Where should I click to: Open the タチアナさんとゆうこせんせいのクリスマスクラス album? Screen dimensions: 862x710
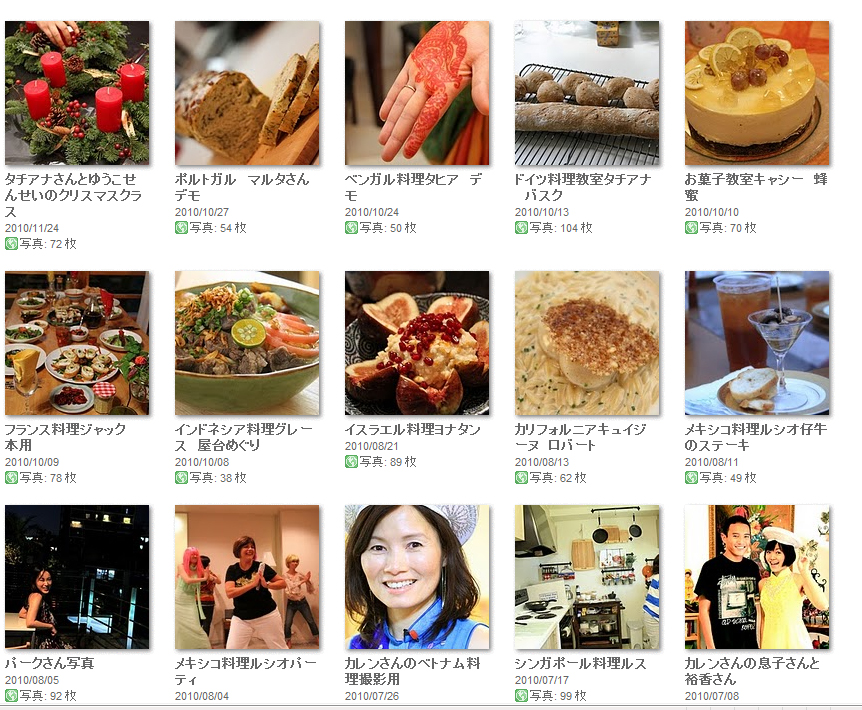click(x=77, y=93)
